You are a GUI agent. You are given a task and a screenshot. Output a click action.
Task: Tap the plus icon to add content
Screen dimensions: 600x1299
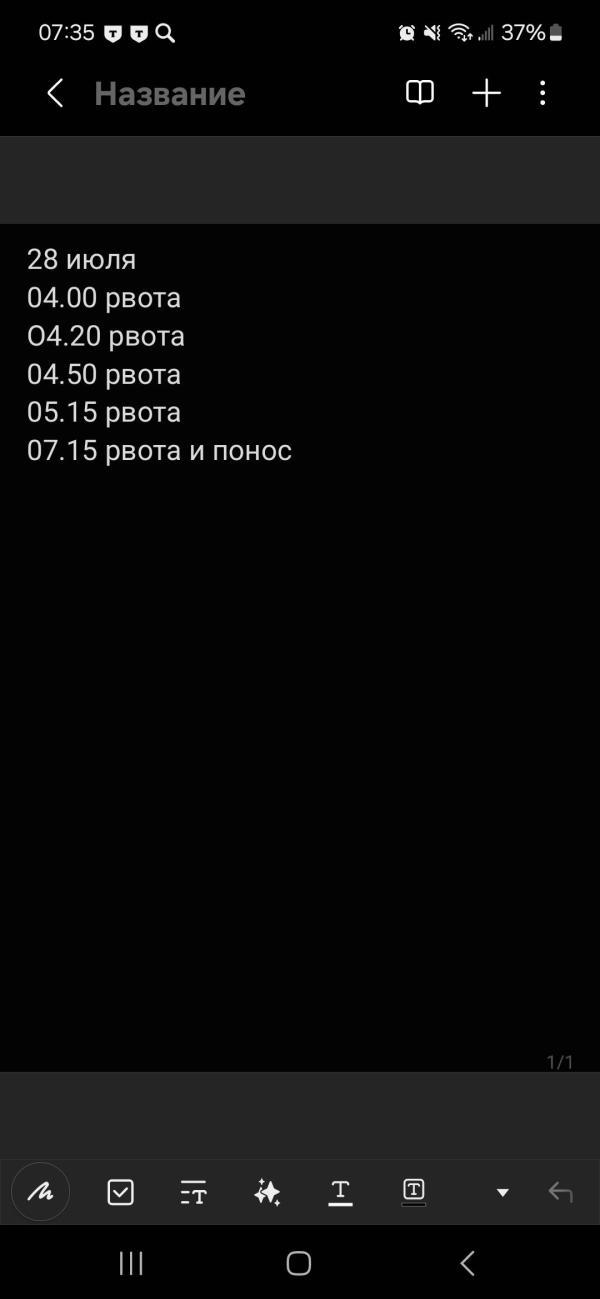[486, 94]
